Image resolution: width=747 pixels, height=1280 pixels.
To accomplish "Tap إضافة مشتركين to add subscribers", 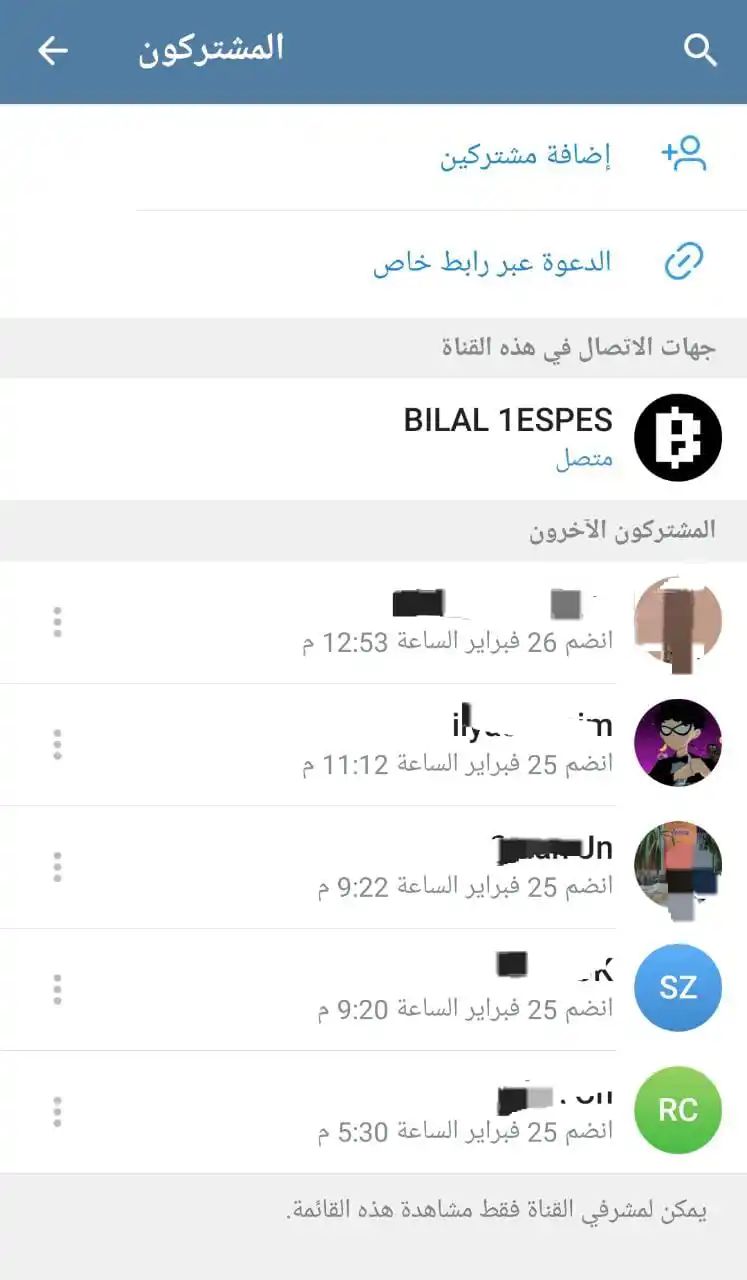I will tap(525, 156).
